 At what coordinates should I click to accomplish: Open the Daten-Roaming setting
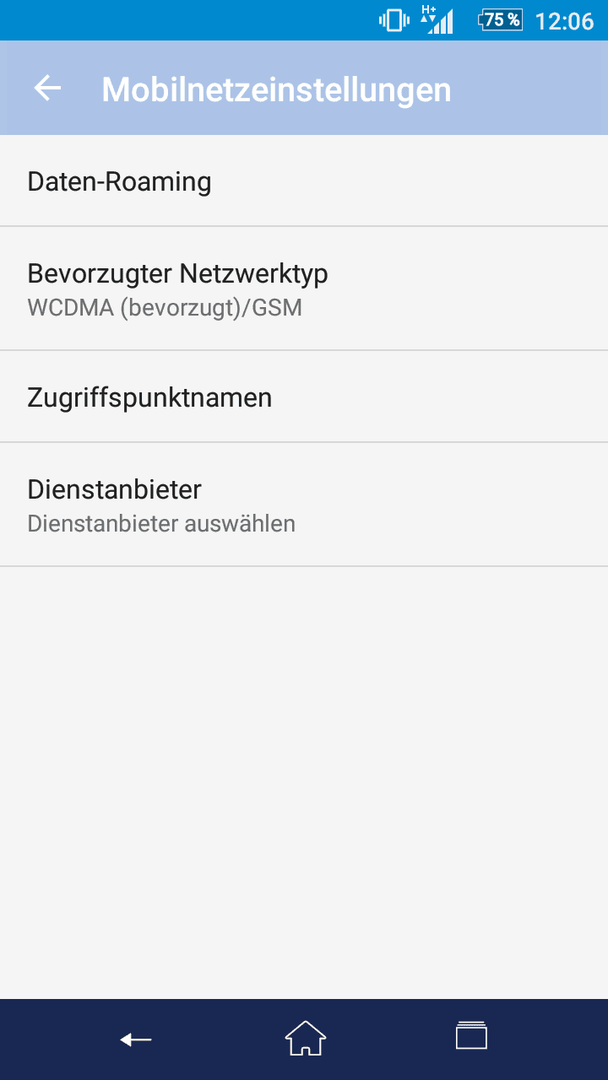(x=304, y=181)
